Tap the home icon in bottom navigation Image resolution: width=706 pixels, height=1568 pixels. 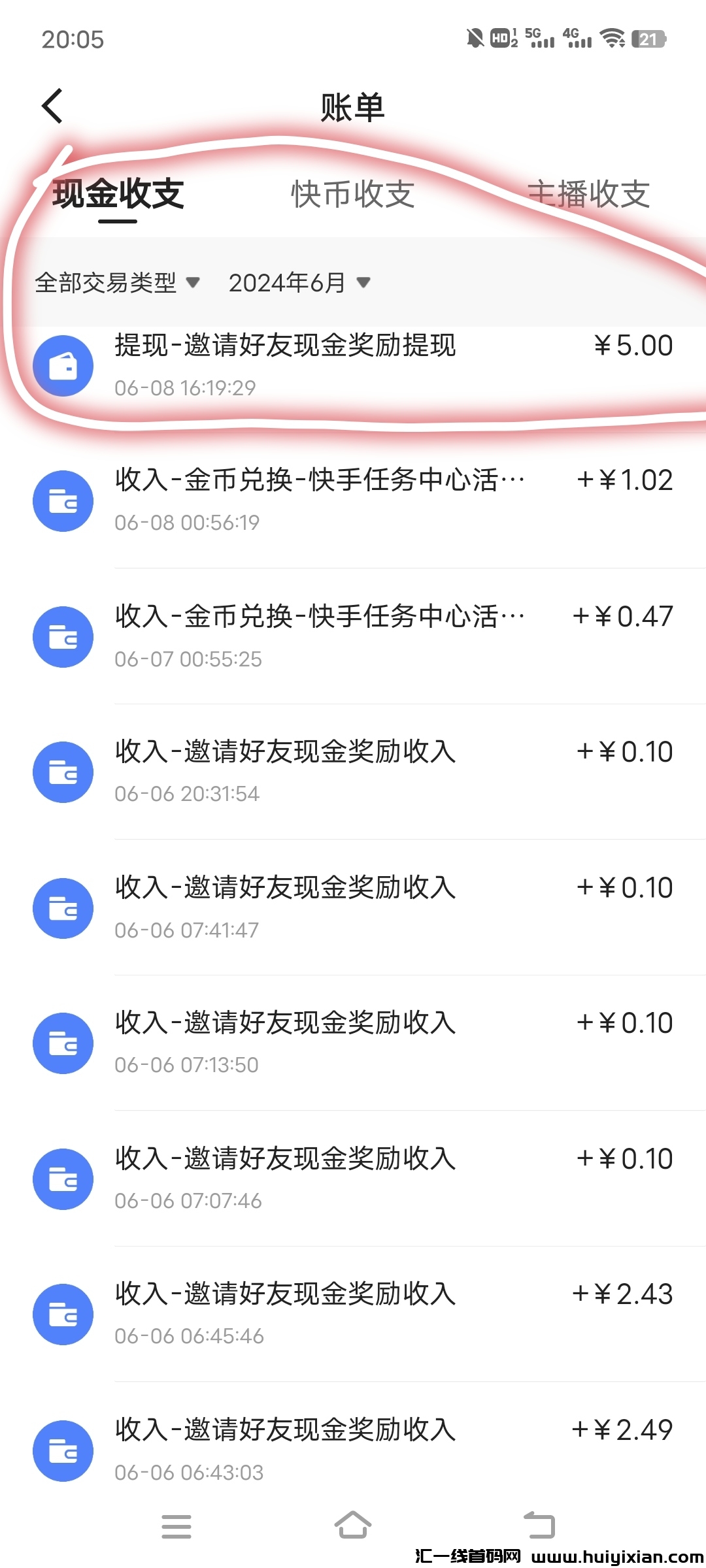pos(353,1526)
